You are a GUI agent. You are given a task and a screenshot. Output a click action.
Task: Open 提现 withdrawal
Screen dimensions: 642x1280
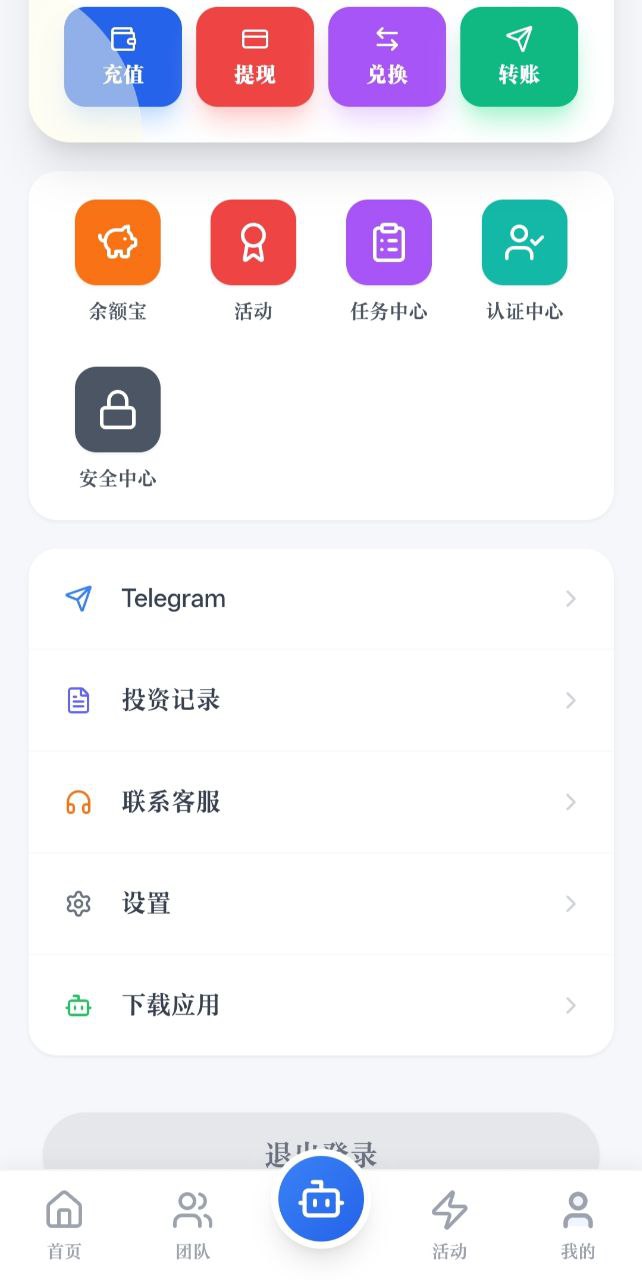tap(255, 56)
